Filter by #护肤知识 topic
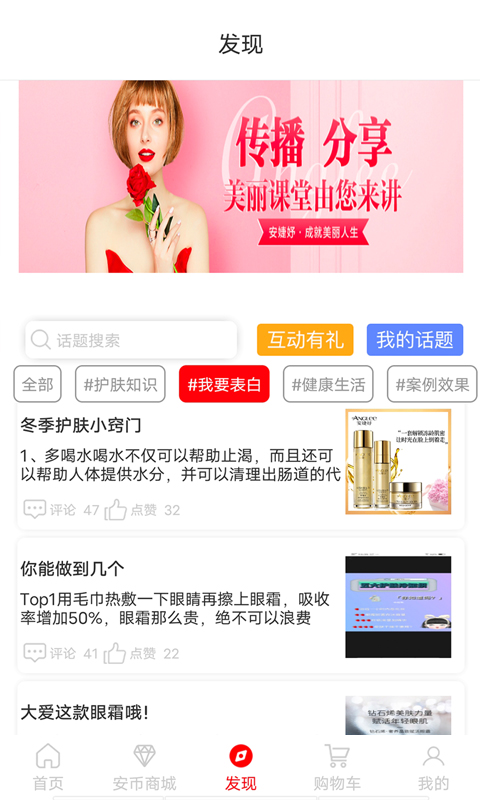Screen dimensions: 480x800 (120, 384)
